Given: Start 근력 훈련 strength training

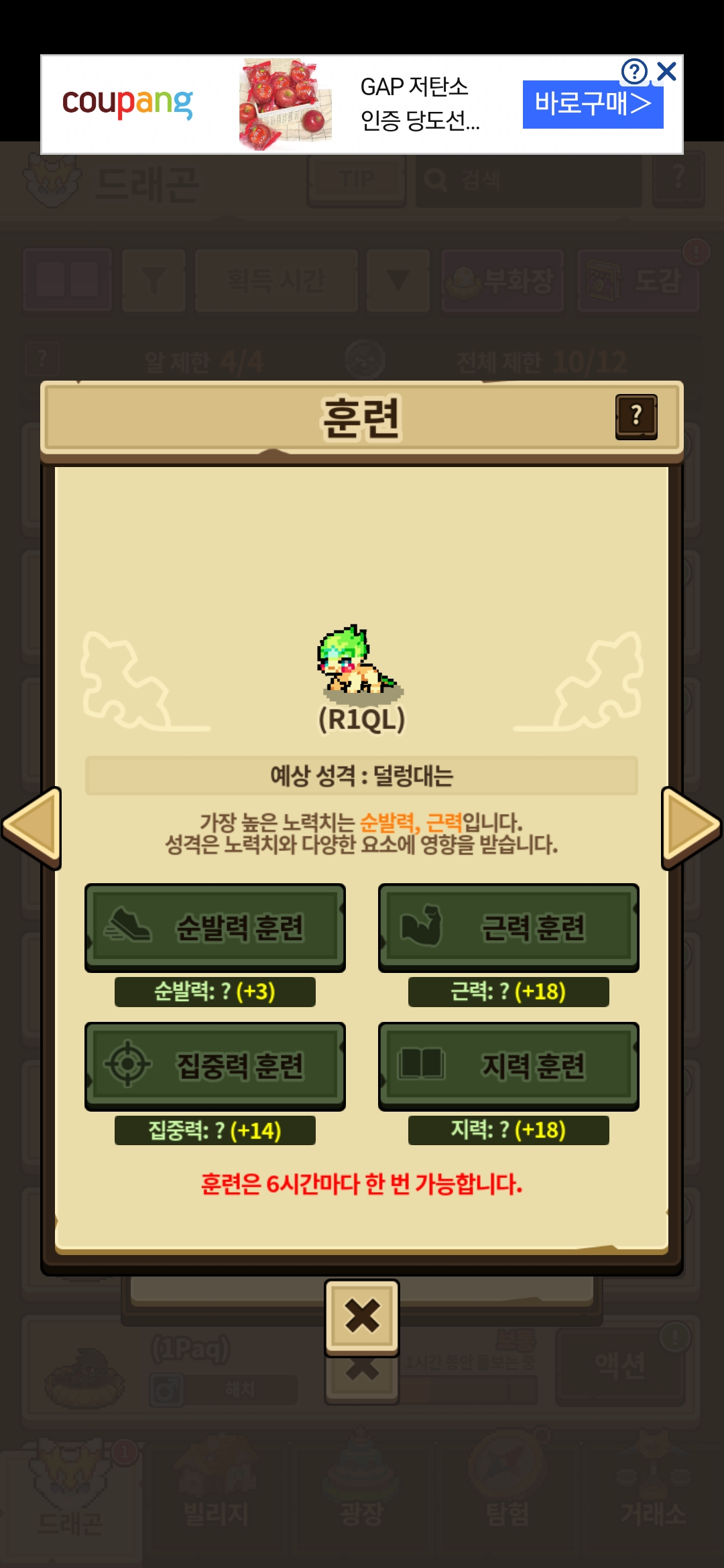Looking at the screenshot, I should point(509,927).
